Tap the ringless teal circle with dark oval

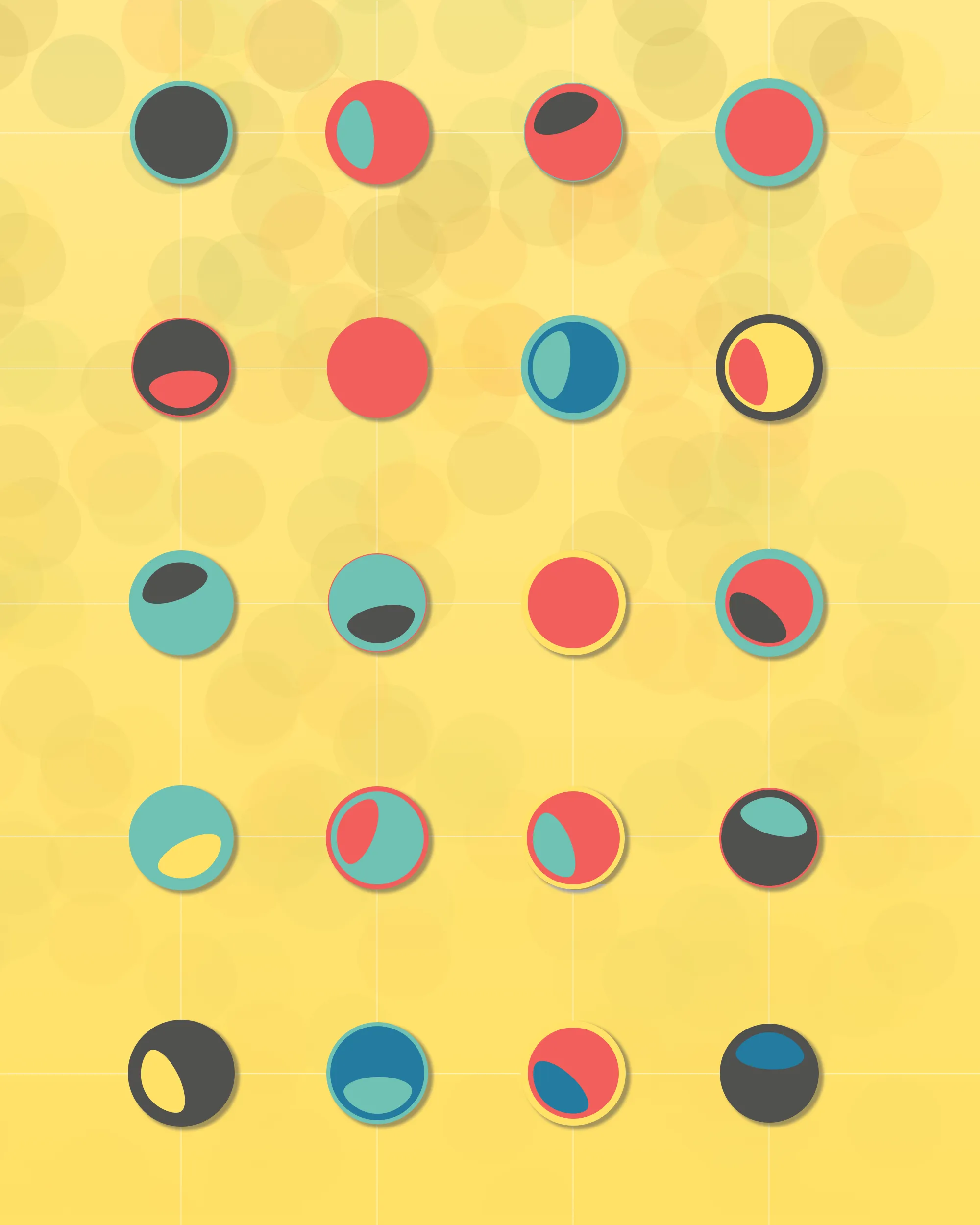point(181,602)
